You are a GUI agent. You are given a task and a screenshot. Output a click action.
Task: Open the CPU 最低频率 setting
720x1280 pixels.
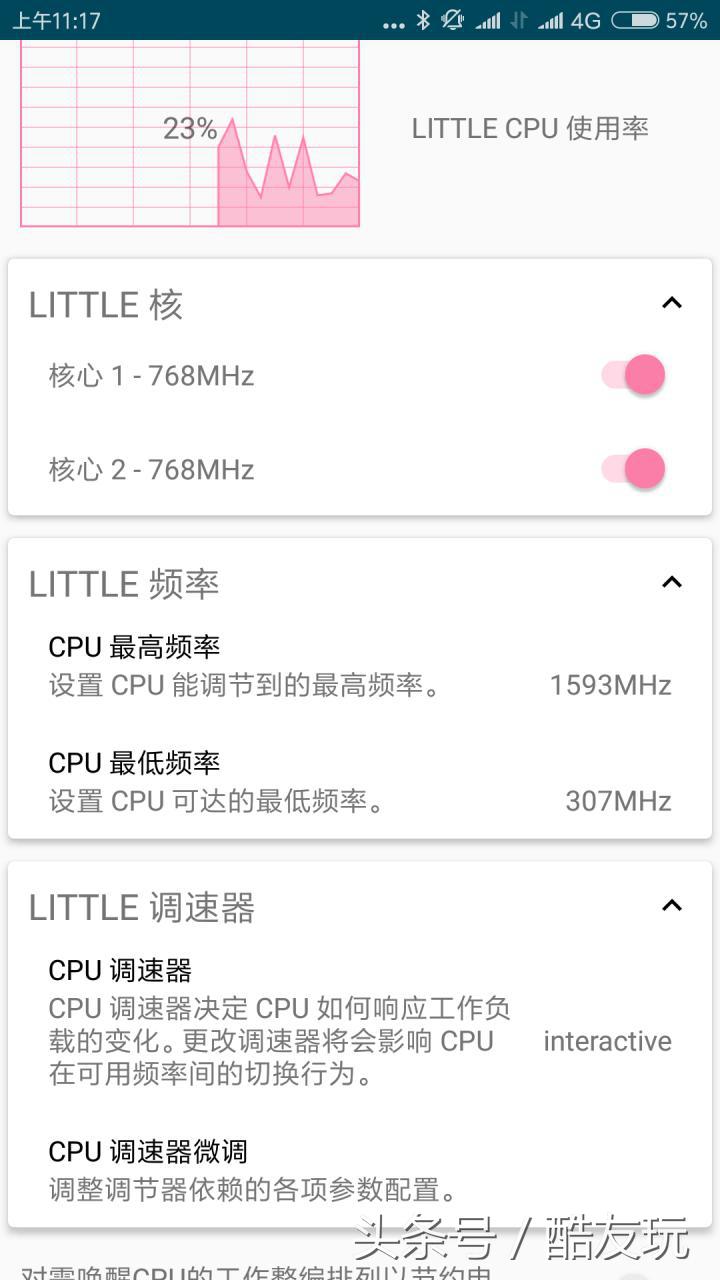click(300, 782)
